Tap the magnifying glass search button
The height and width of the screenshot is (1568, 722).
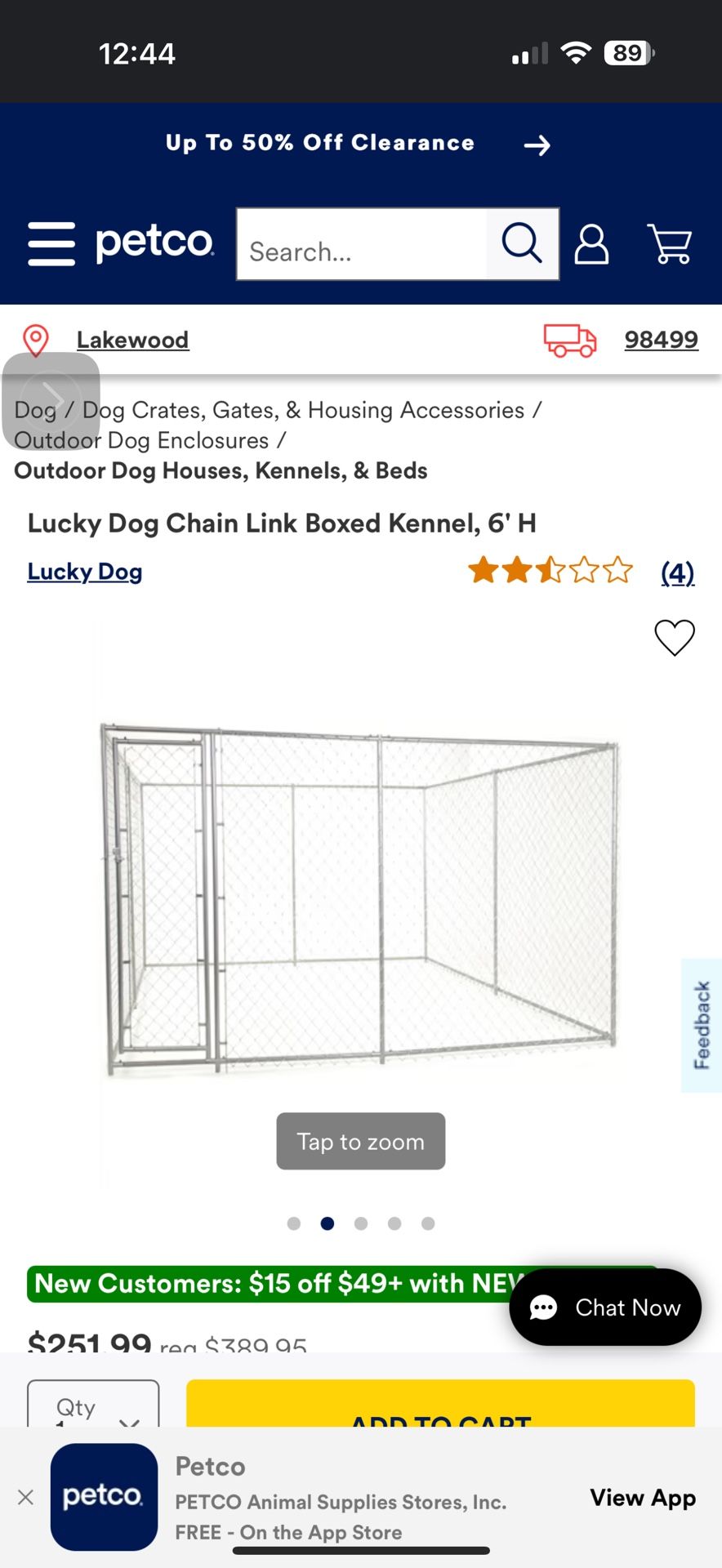522,243
